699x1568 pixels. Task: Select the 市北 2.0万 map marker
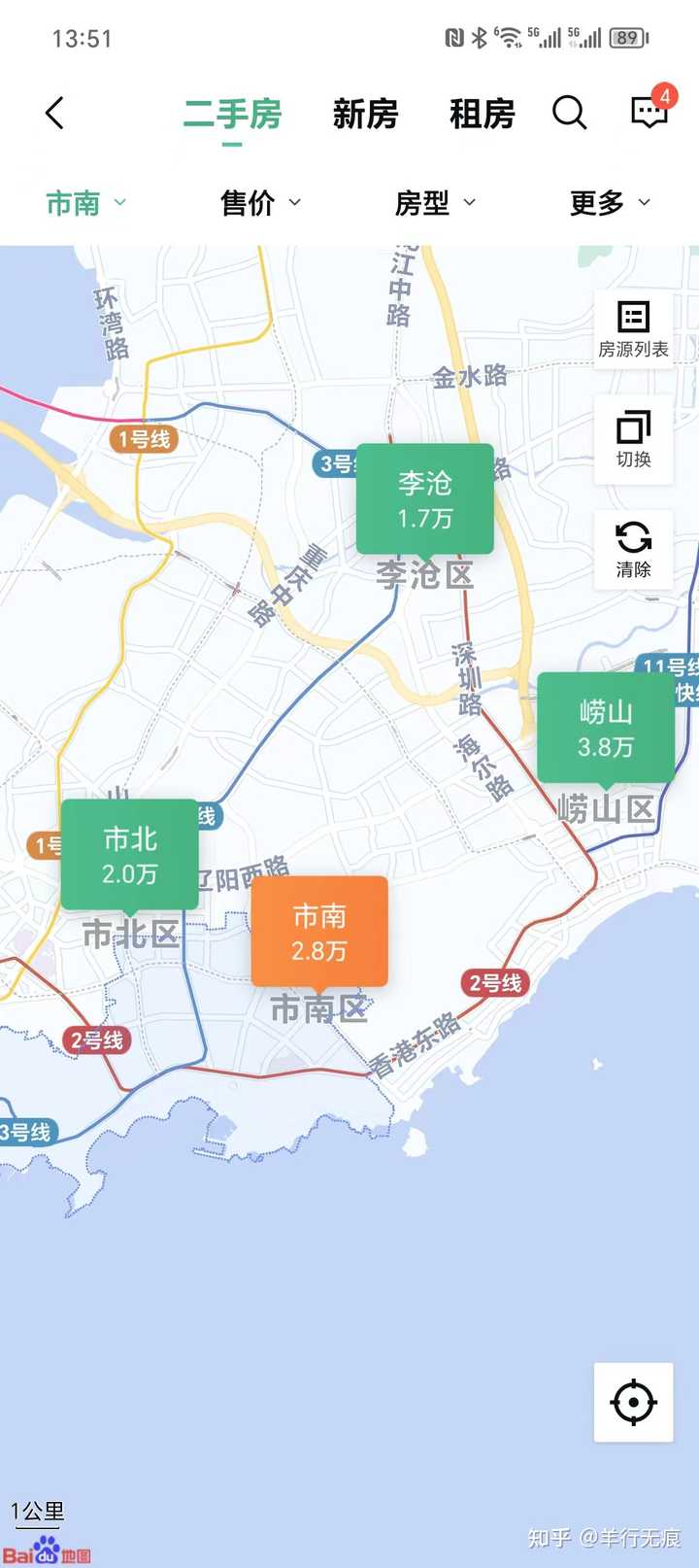[130, 856]
